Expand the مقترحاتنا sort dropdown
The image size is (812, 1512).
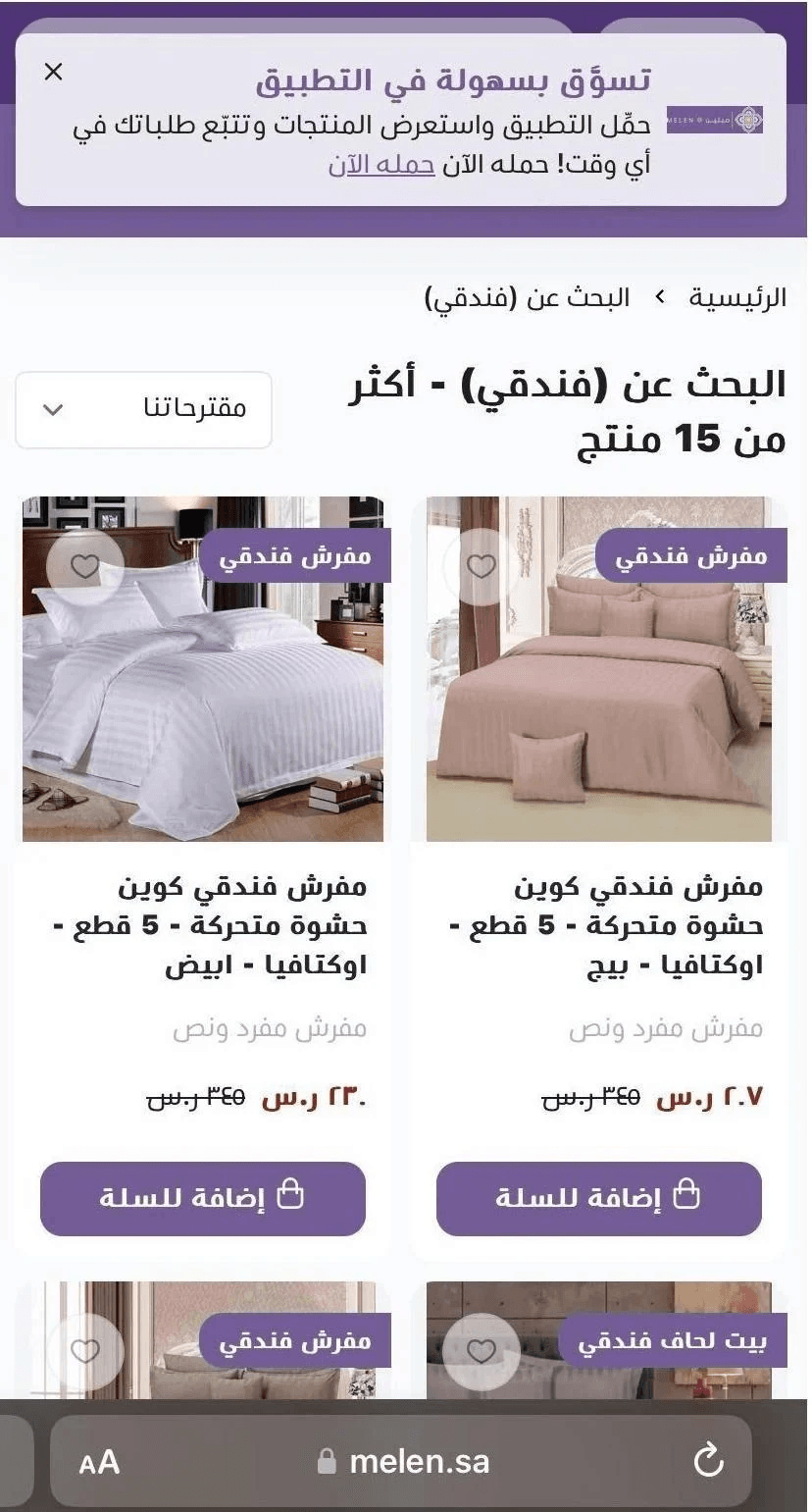(144, 409)
